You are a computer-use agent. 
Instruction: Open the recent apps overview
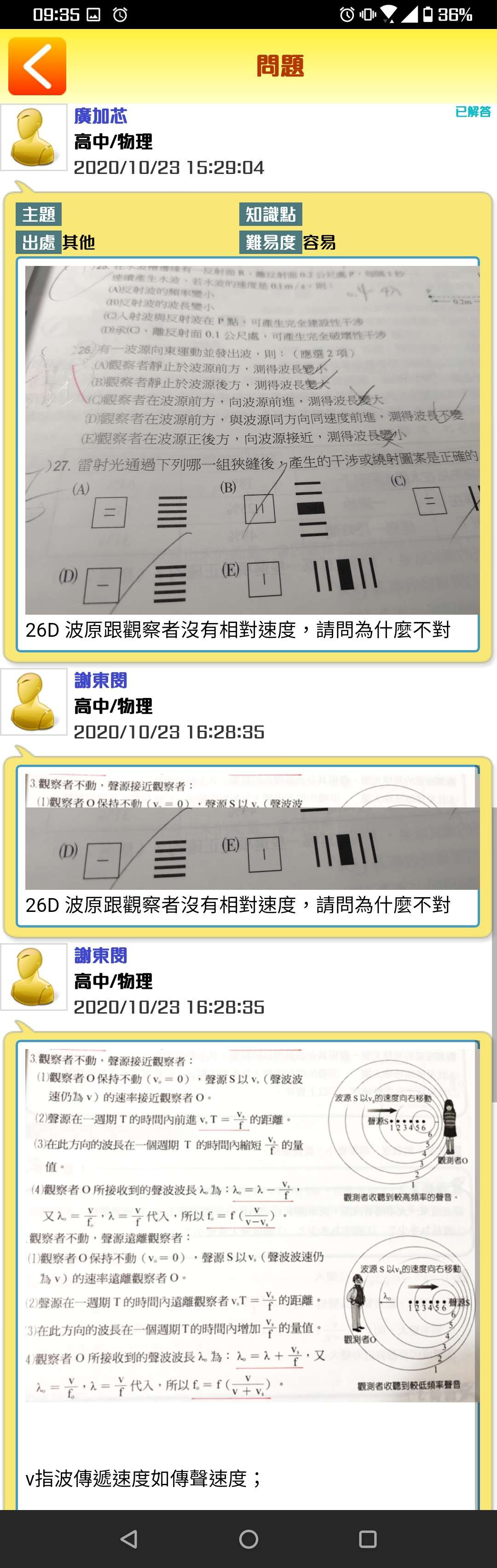click(x=367, y=1539)
